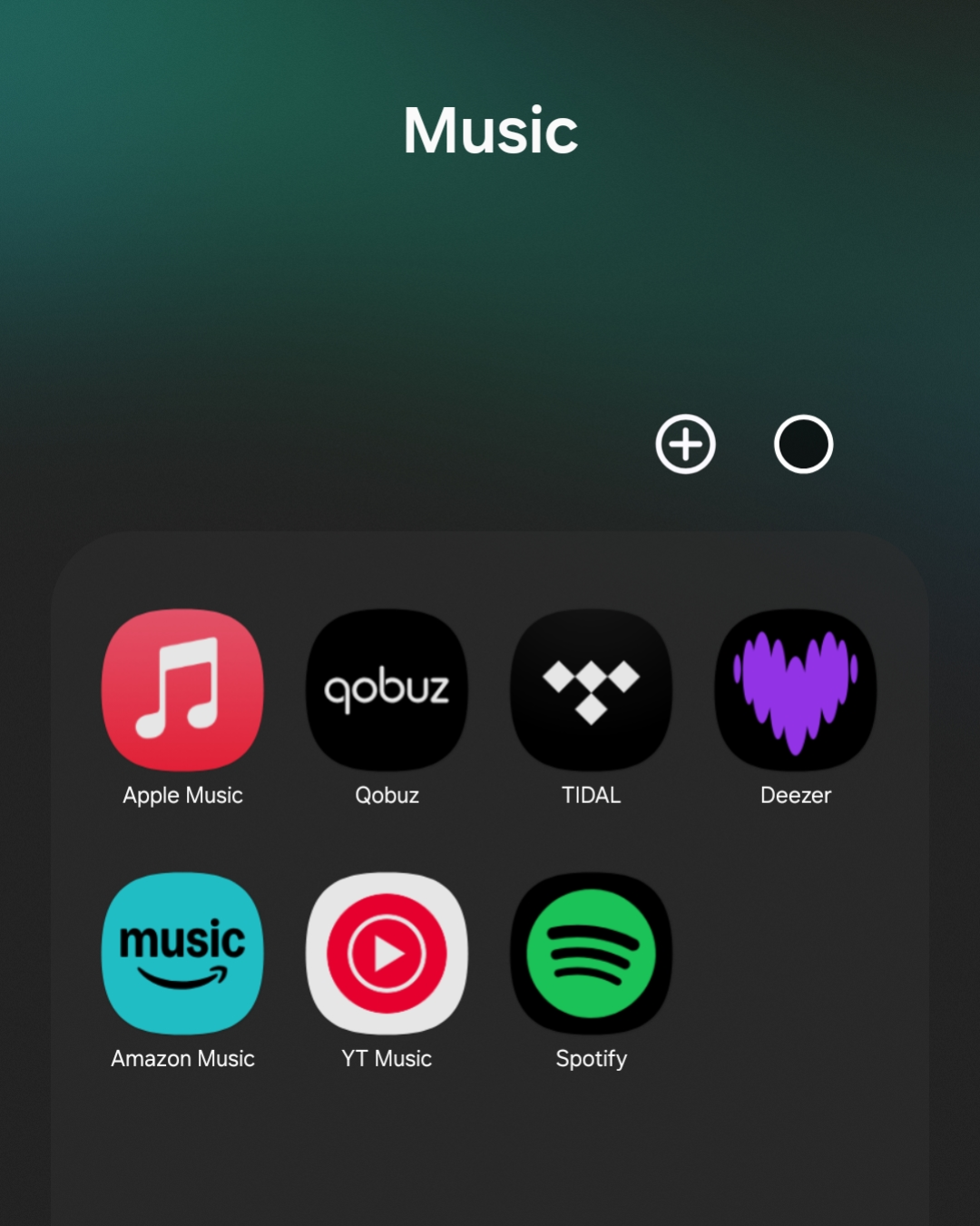Add apps with the plus icon
Image resolution: width=980 pixels, height=1226 pixels.
pyautogui.click(x=685, y=444)
